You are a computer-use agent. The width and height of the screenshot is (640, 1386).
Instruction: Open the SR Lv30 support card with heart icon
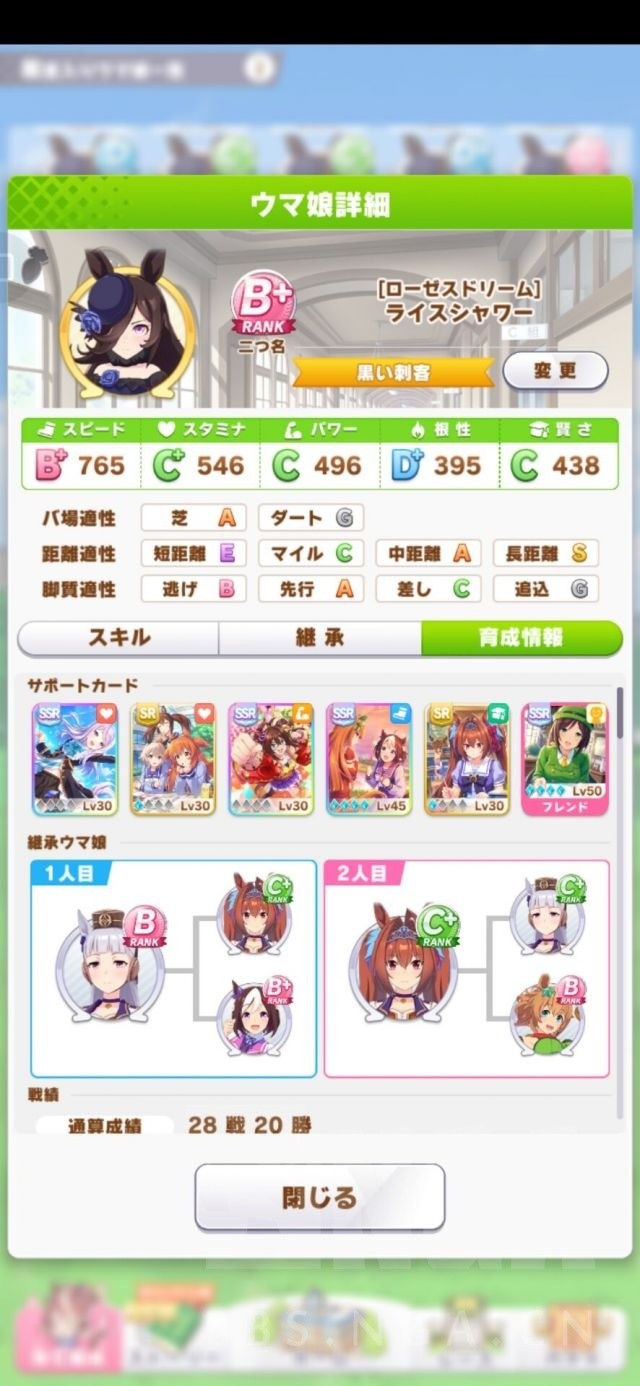click(172, 758)
